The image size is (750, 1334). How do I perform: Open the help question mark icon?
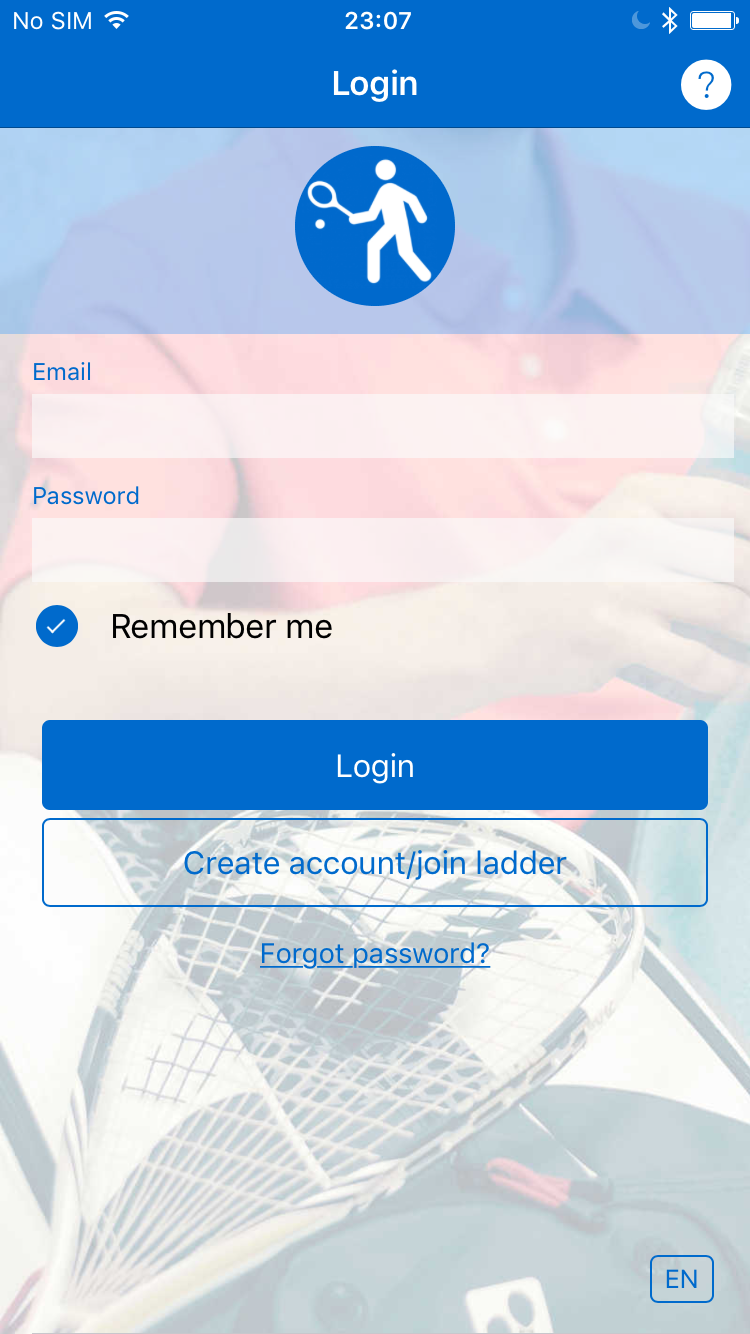pos(706,85)
